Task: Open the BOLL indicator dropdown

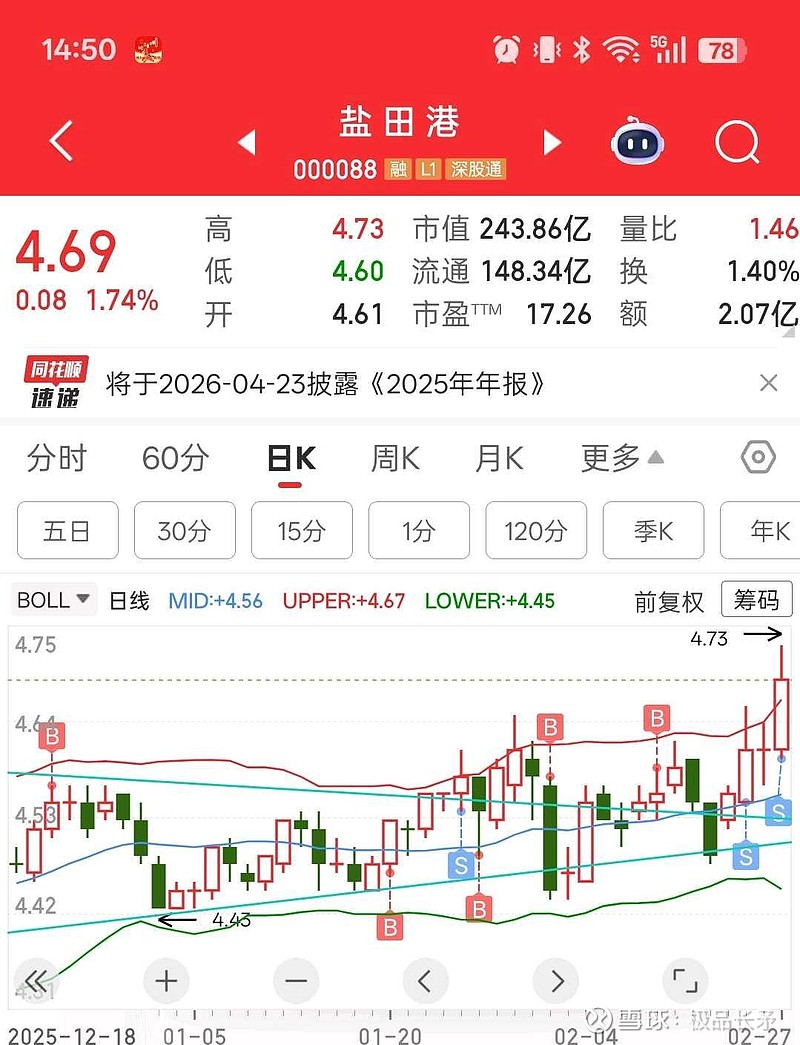Action: (x=54, y=600)
